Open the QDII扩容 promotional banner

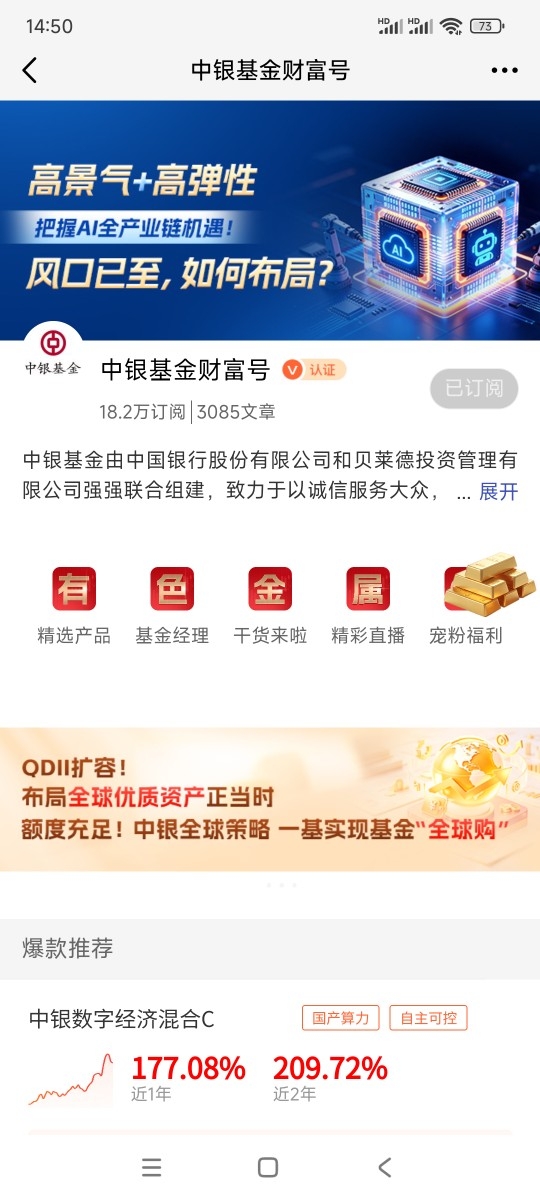pyautogui.click(x=270, y=799)
